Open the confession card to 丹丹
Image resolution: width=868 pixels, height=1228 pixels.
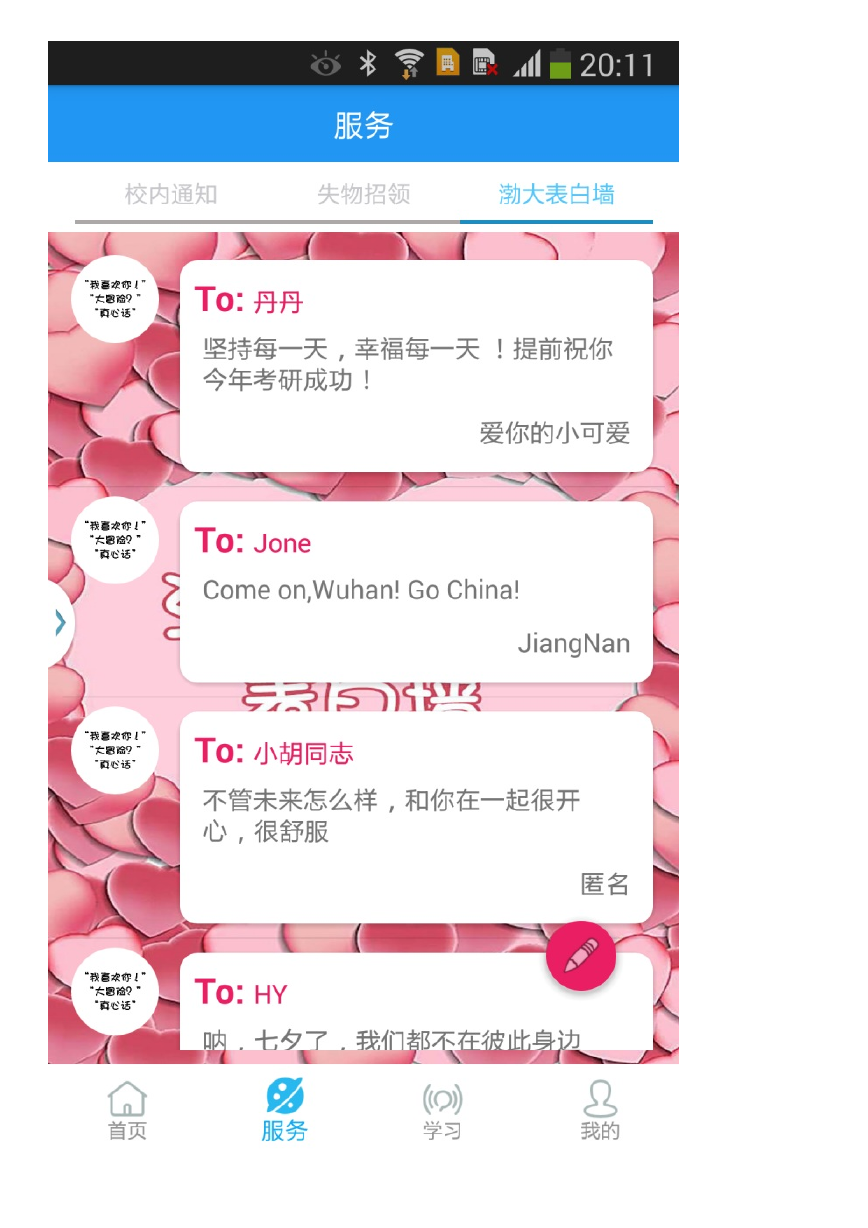tap(415, 365)
